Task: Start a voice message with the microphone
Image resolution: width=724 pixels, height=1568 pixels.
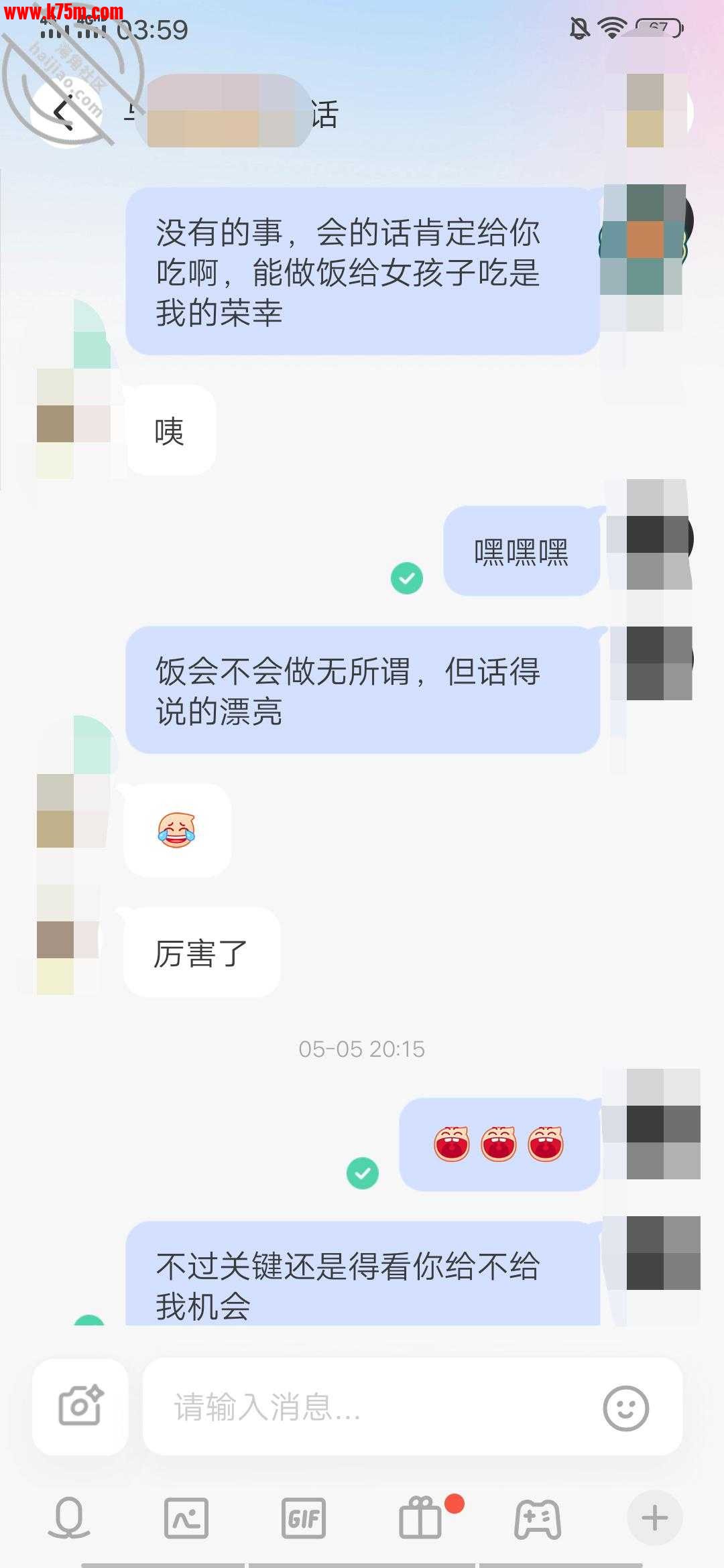Action: (69, 1518)
